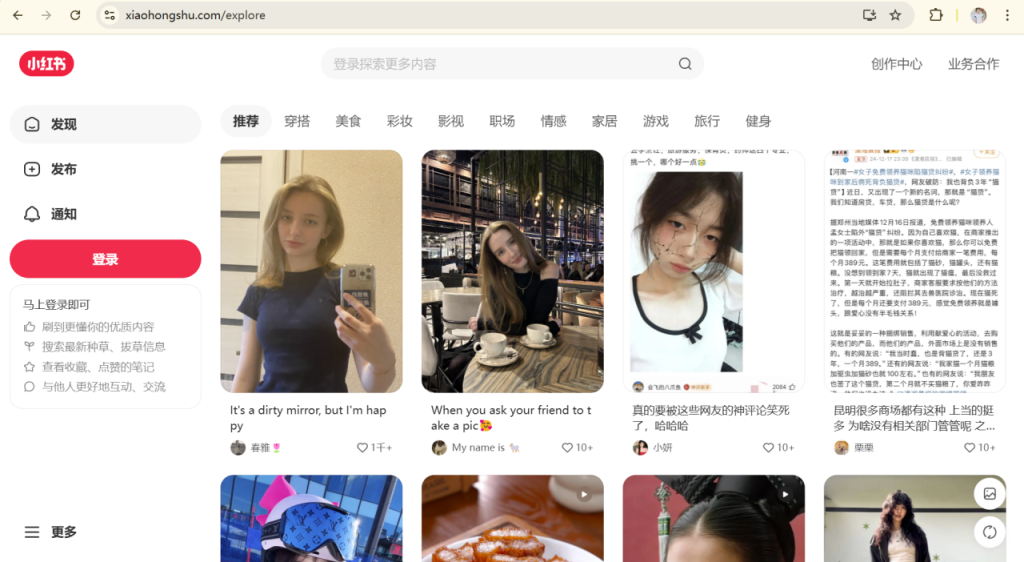Switch to the 影视 tab
Viewport: 1024px width, 562px height.
click(451, 121)
